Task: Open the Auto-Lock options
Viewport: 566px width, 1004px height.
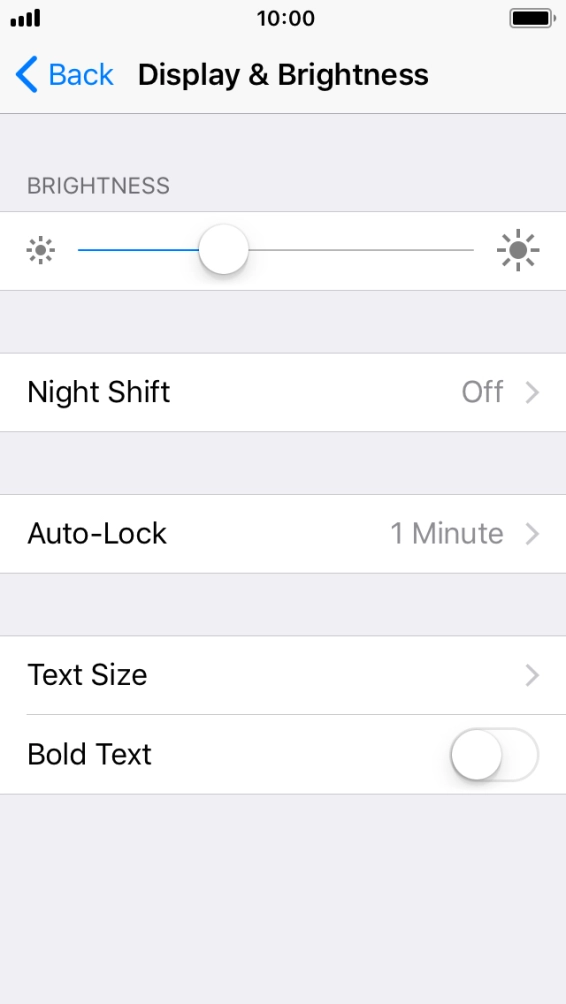Action: coord(283,533)
